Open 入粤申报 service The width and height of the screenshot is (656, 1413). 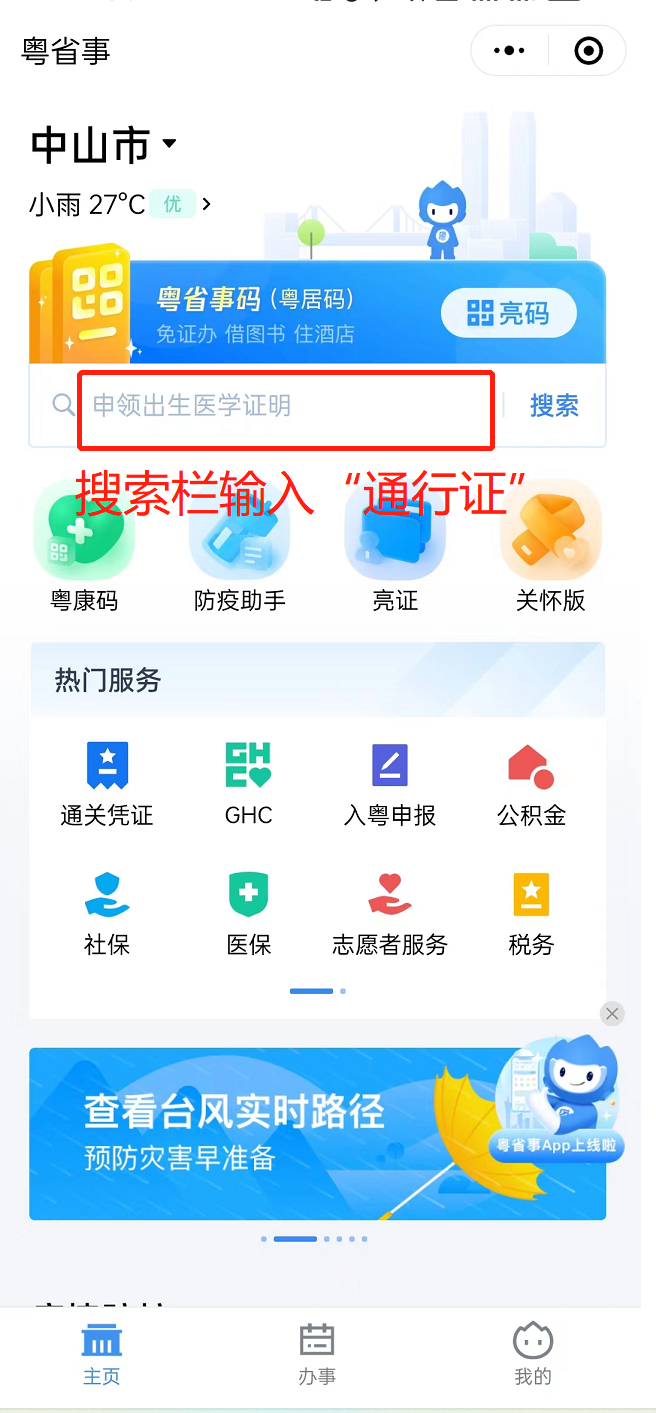point(390,785)
